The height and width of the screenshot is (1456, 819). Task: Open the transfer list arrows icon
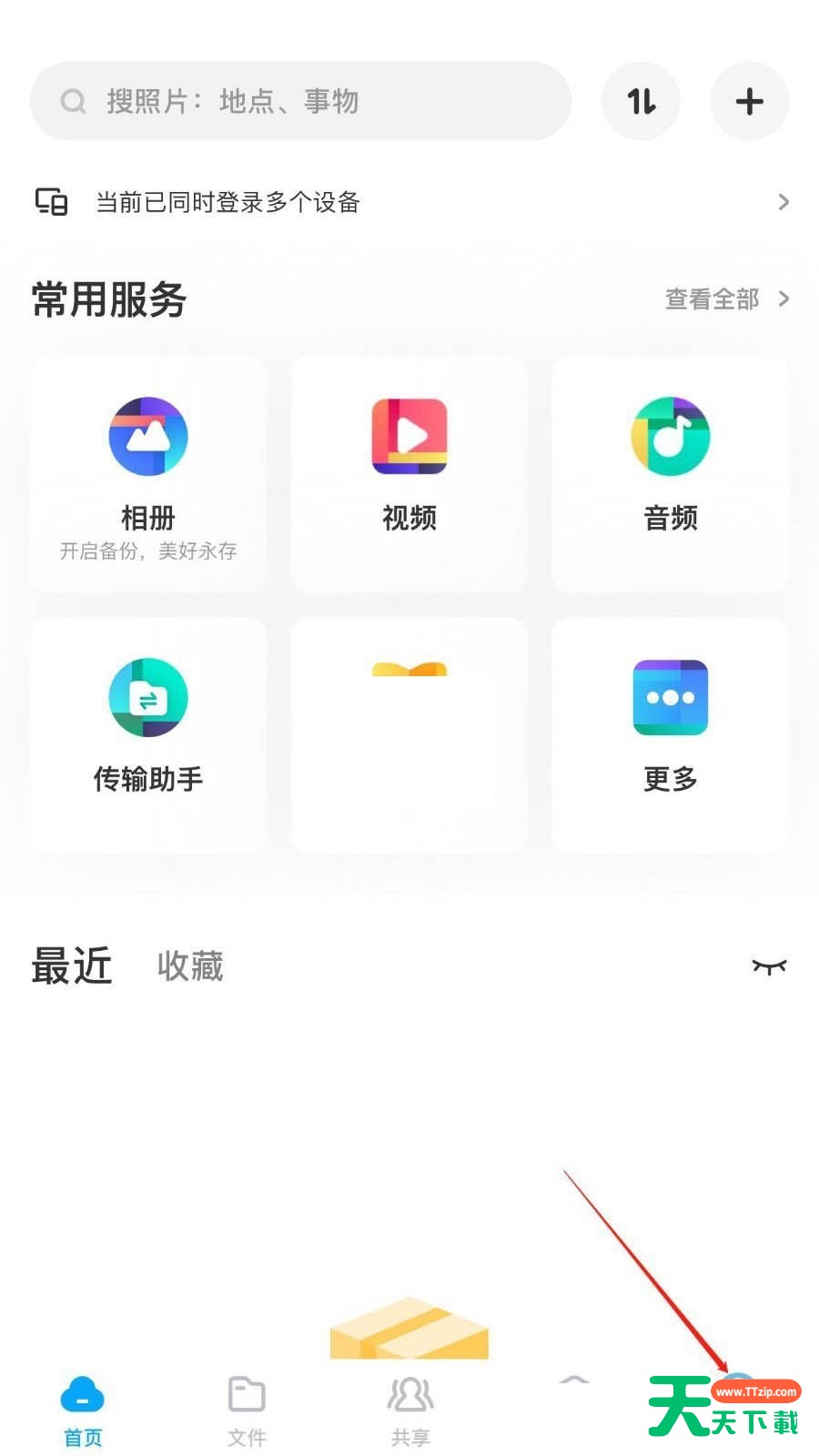point(641,101)
